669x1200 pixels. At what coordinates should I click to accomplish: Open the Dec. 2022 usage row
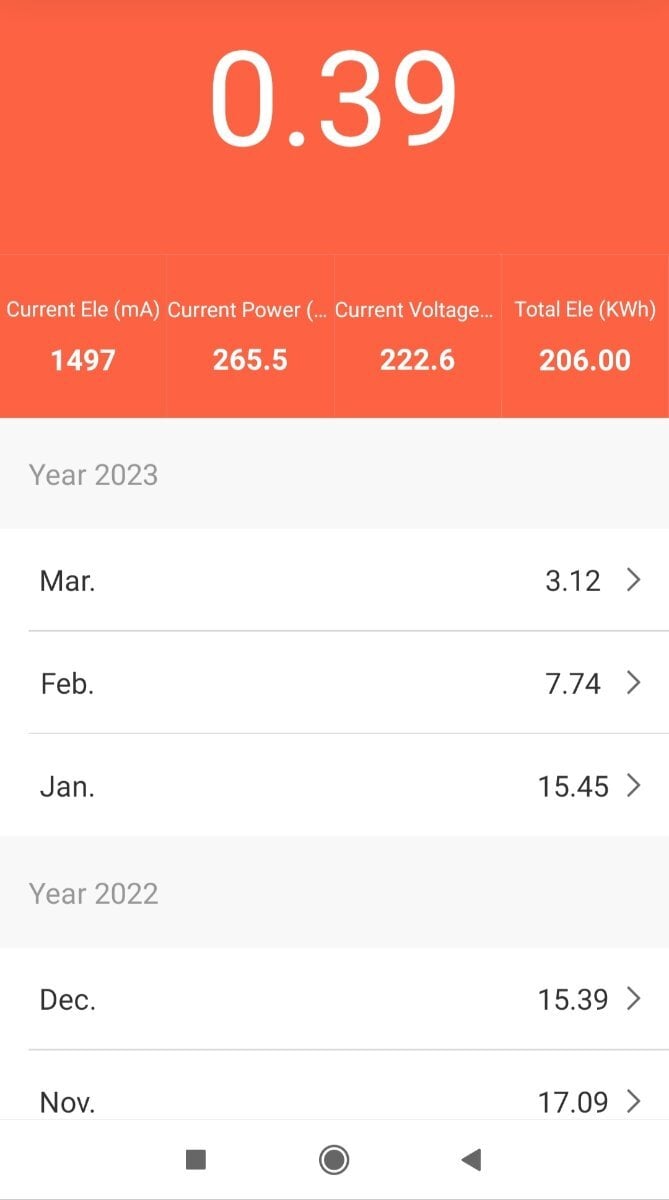[334, 999]
